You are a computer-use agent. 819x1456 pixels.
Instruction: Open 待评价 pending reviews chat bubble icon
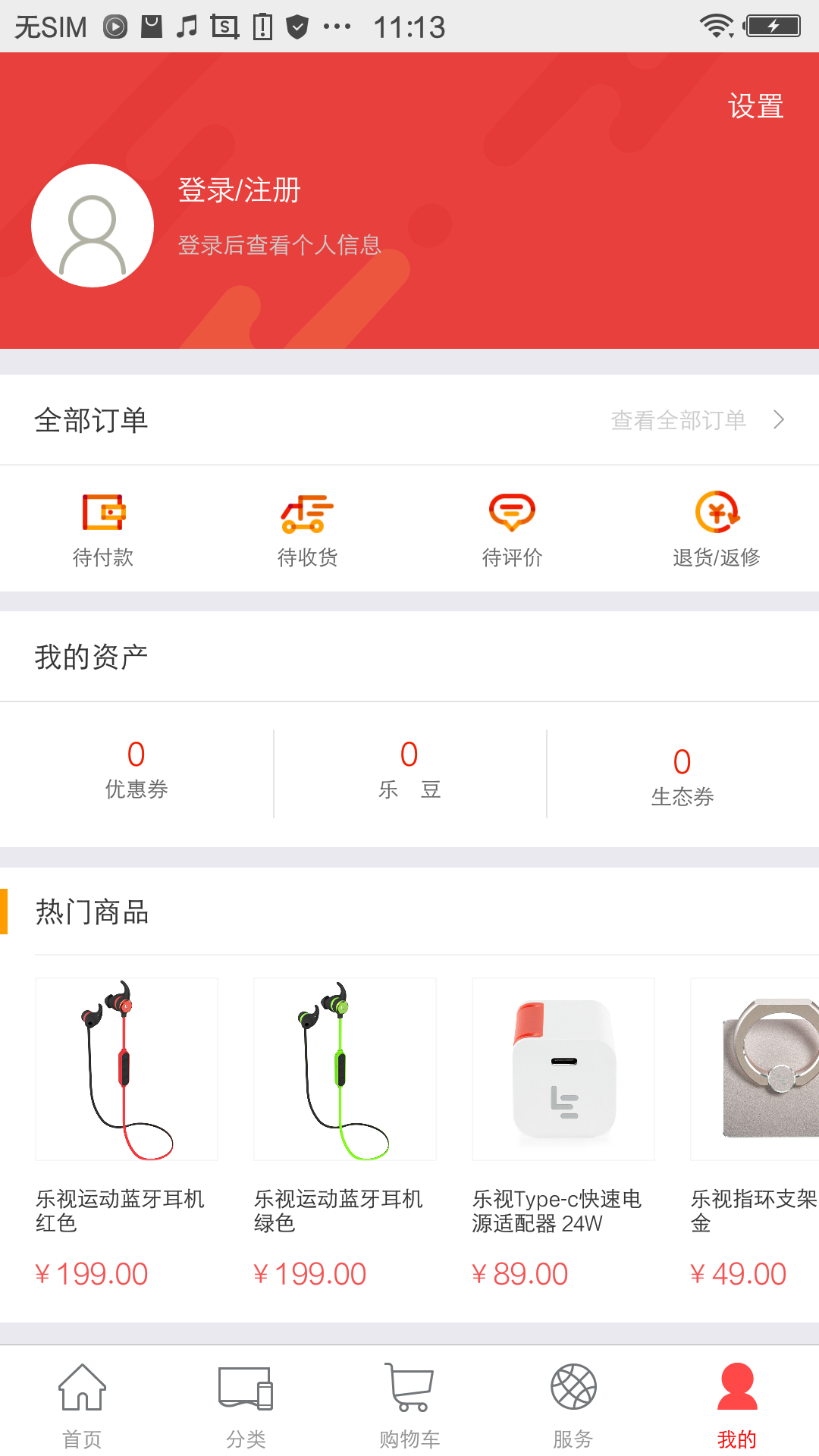[512, 529]
